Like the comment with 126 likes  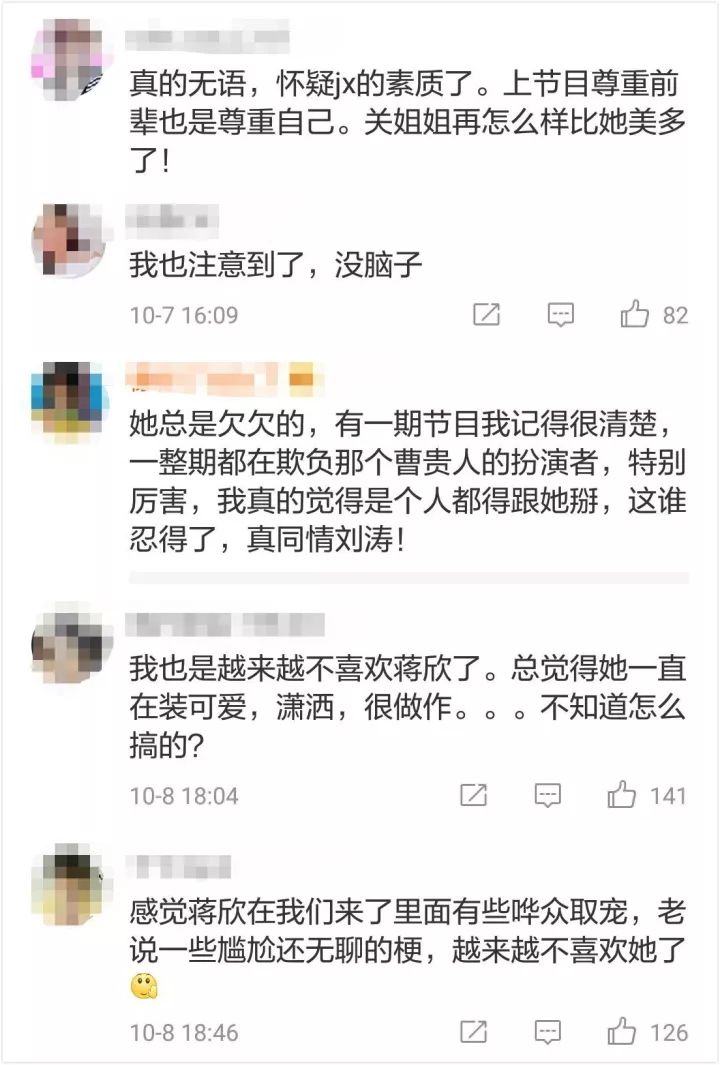click(622, 1032)
